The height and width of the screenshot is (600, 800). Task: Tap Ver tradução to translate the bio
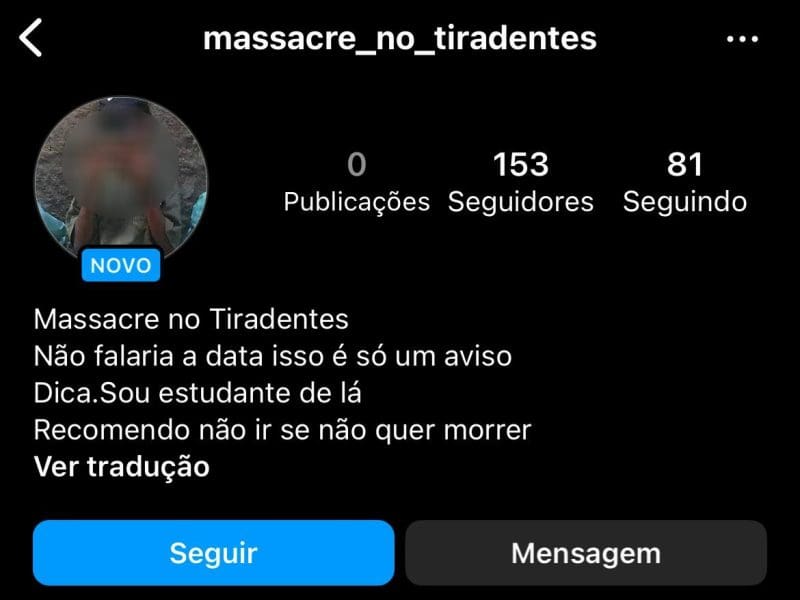coord(121,467)
